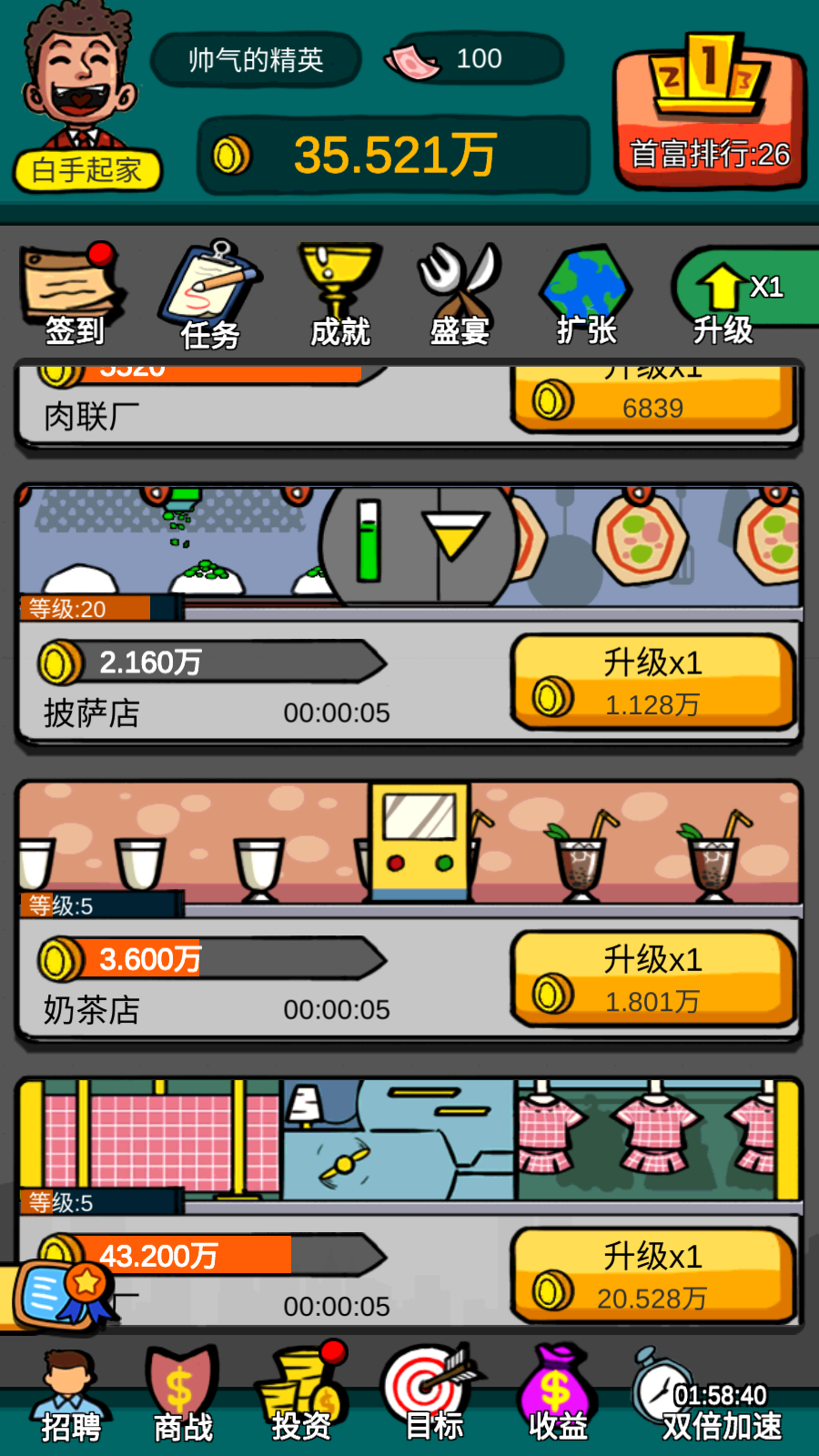This screenshot has width=819, height=1456.
Task: Upgrade 奶茶店 for 1.801万 coins
Action: tap(651, 978)
